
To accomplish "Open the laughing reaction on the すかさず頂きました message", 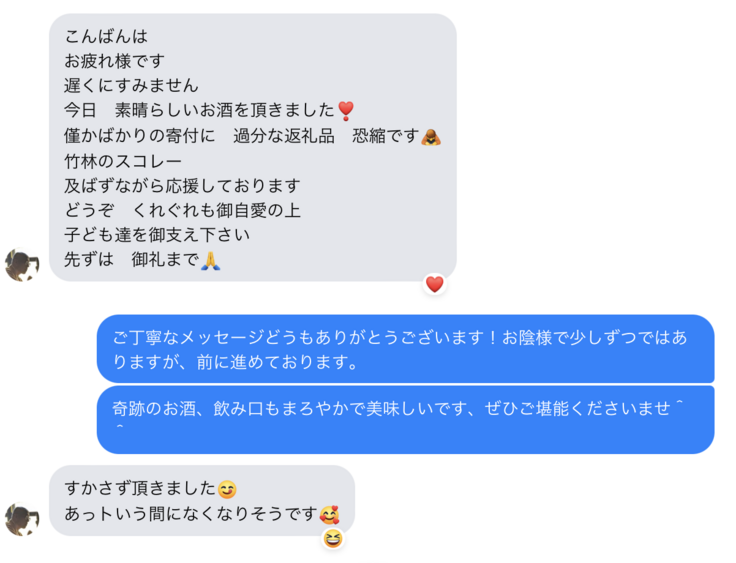I will point(333,539).
